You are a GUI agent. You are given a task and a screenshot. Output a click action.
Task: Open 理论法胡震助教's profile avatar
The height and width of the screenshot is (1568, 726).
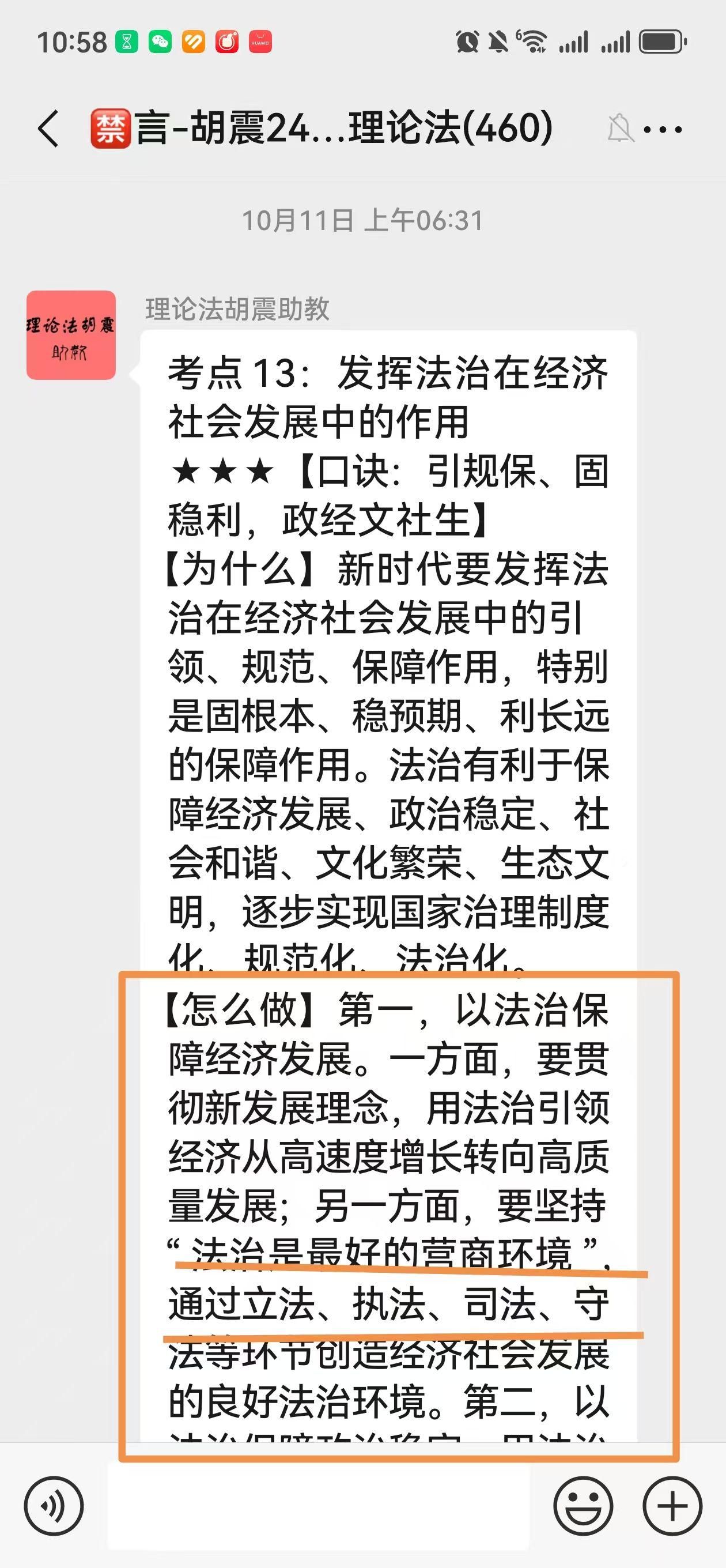click(x=71, y=336)
